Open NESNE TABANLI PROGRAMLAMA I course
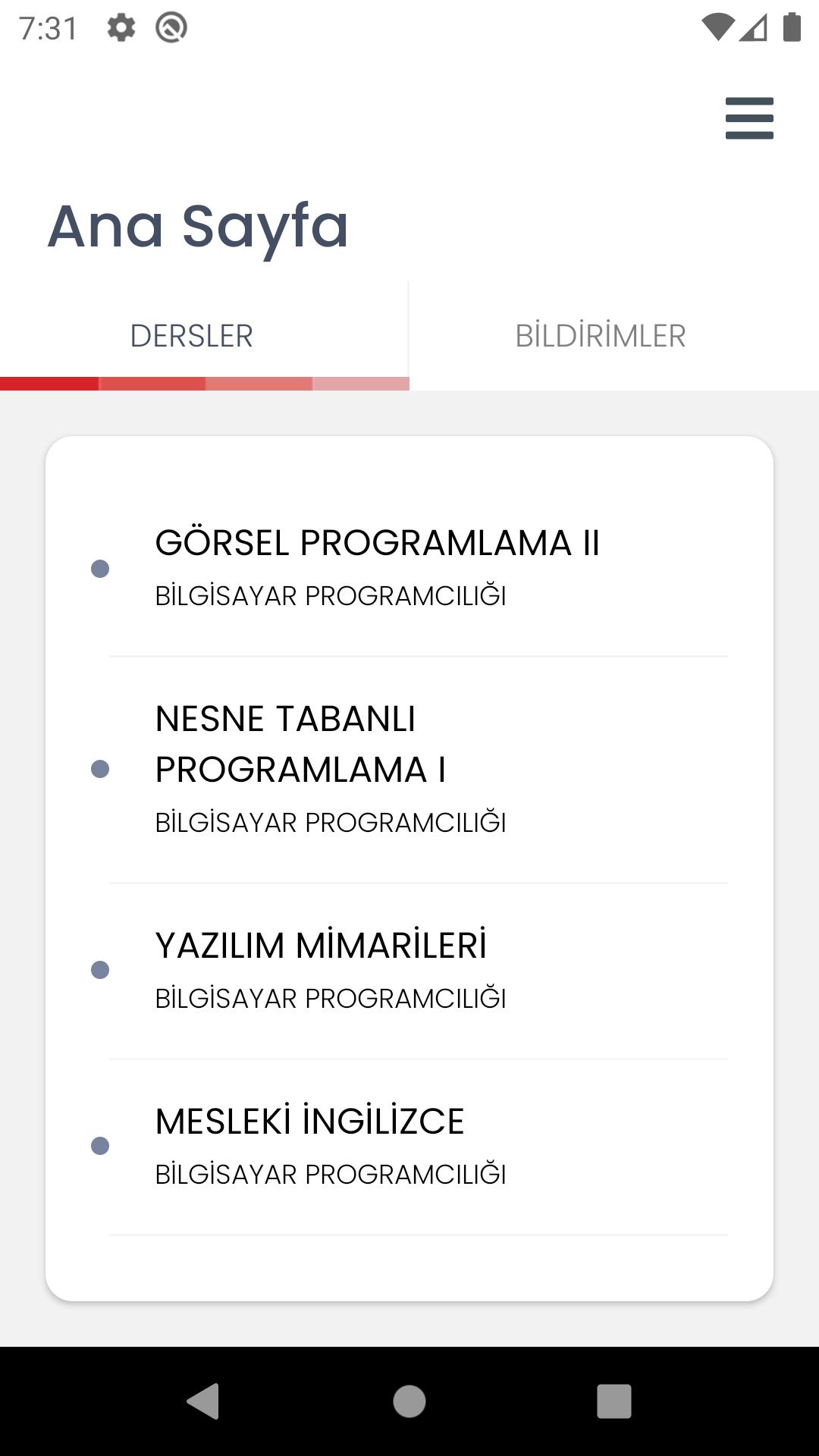The height and width of the screenshot is (1456, 819). click(x=331, y=769)
